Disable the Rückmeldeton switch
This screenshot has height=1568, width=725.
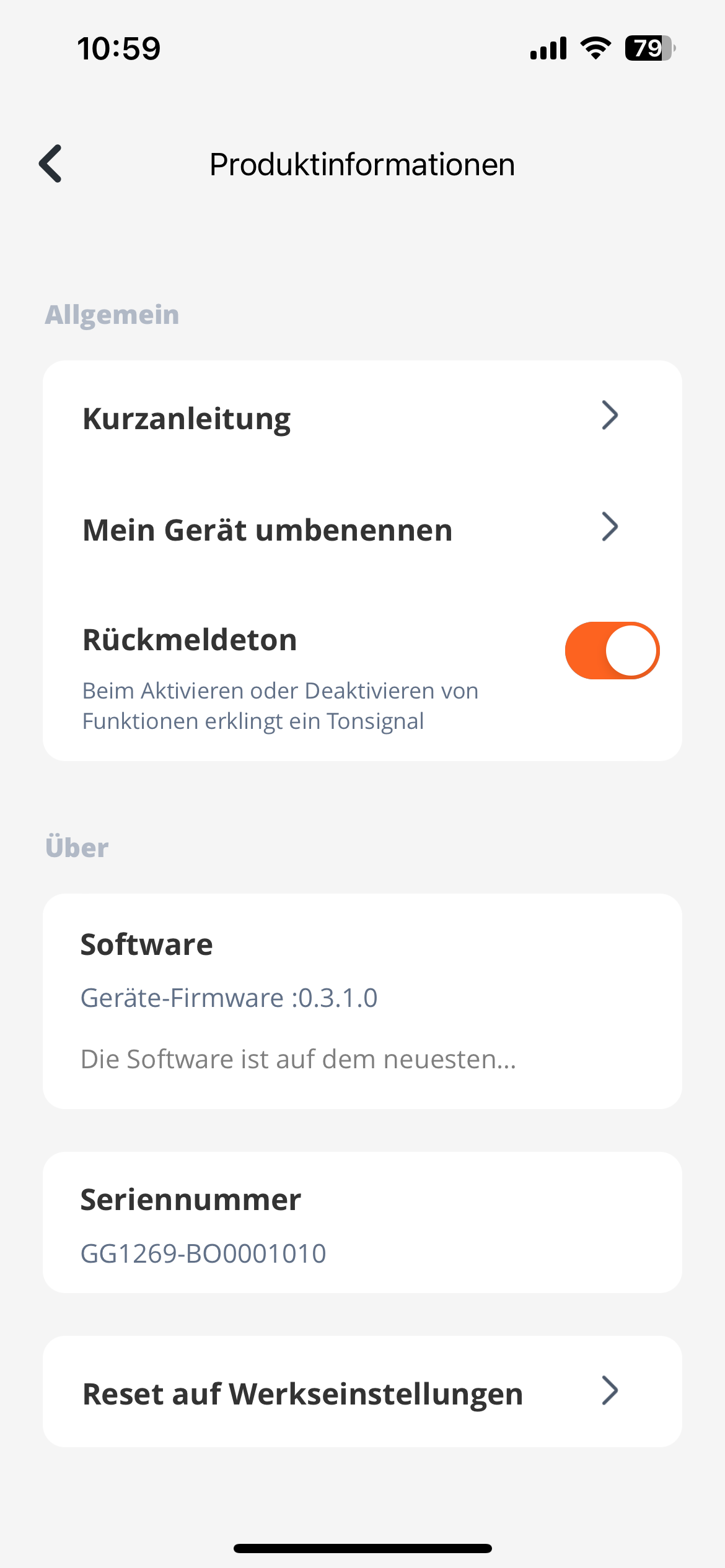pos(612,651)
